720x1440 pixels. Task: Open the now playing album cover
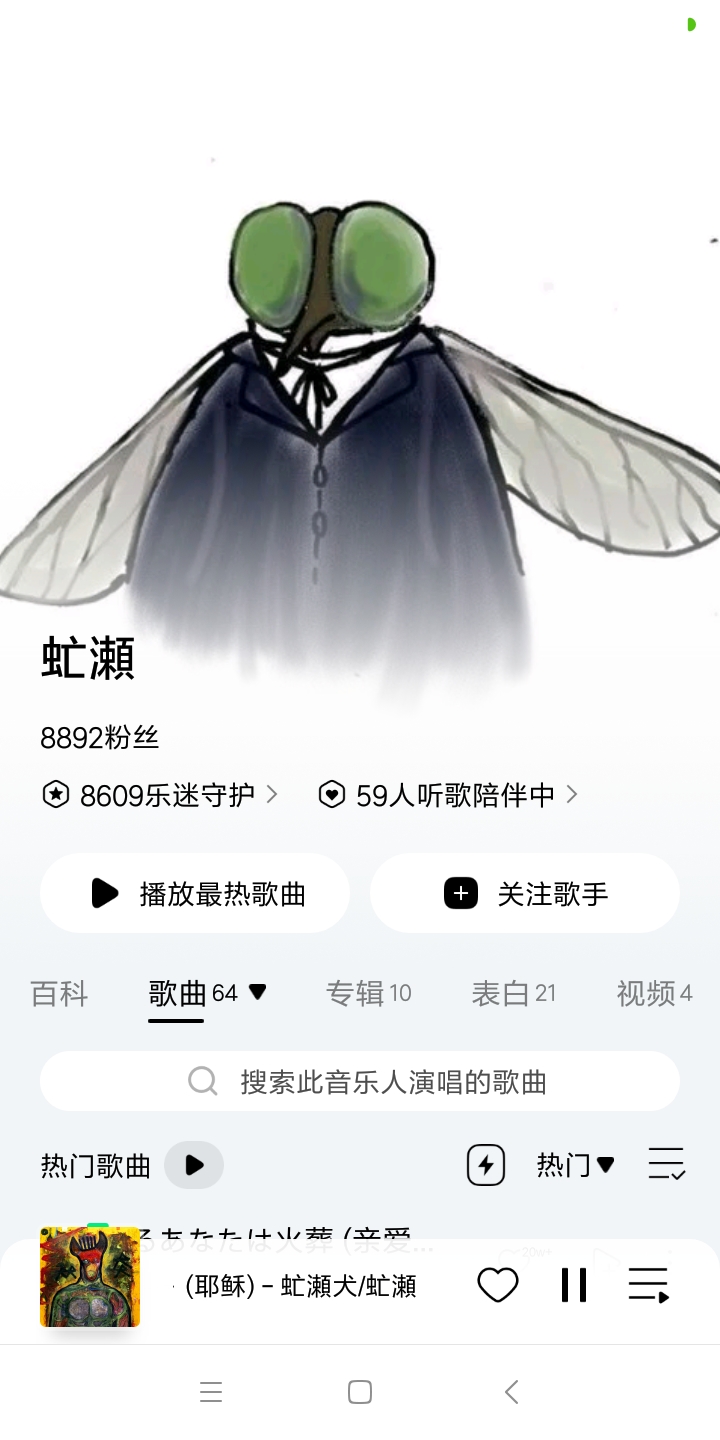(x=90, y=1277)
